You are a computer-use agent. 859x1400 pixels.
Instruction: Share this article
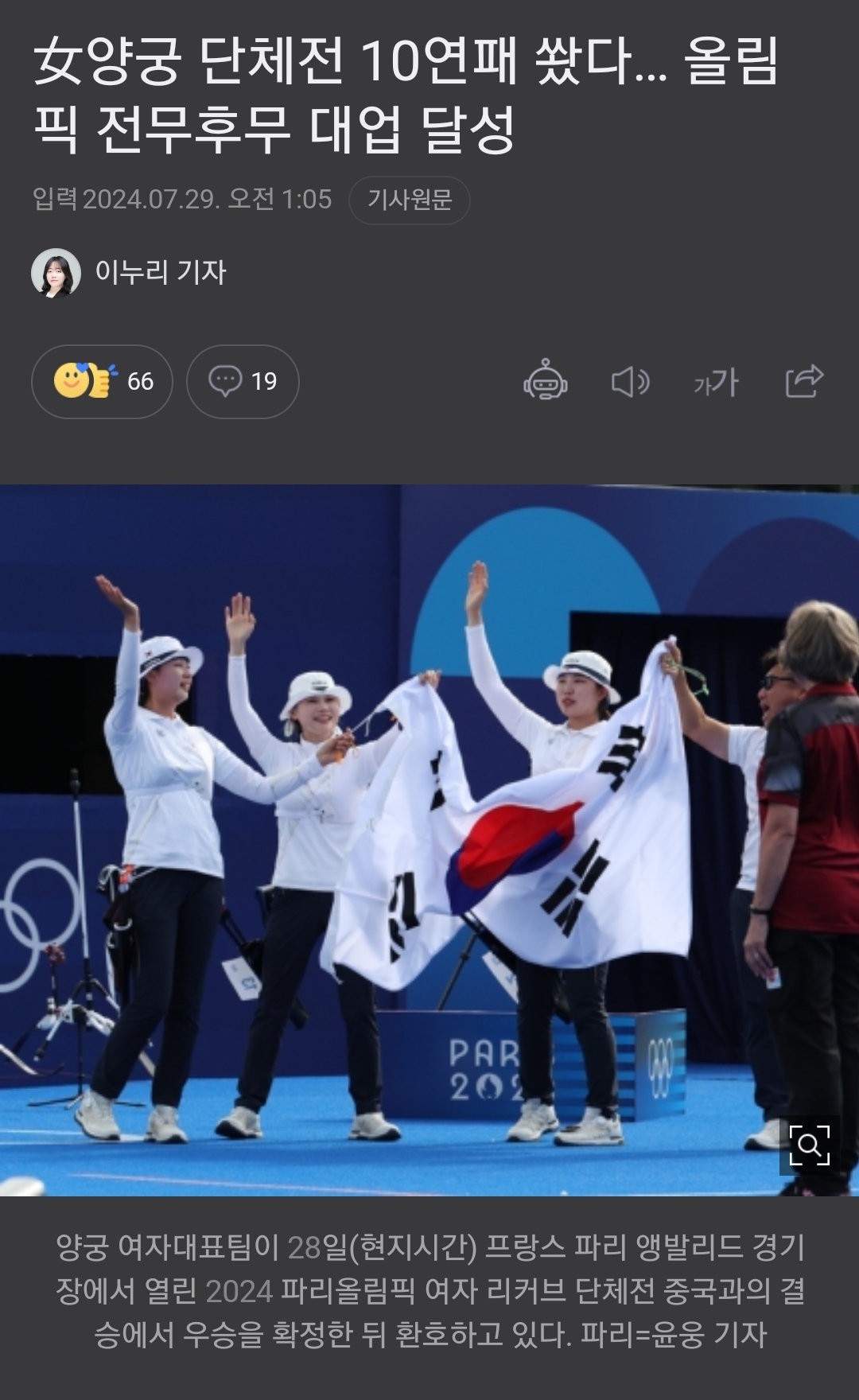(803, 381)
